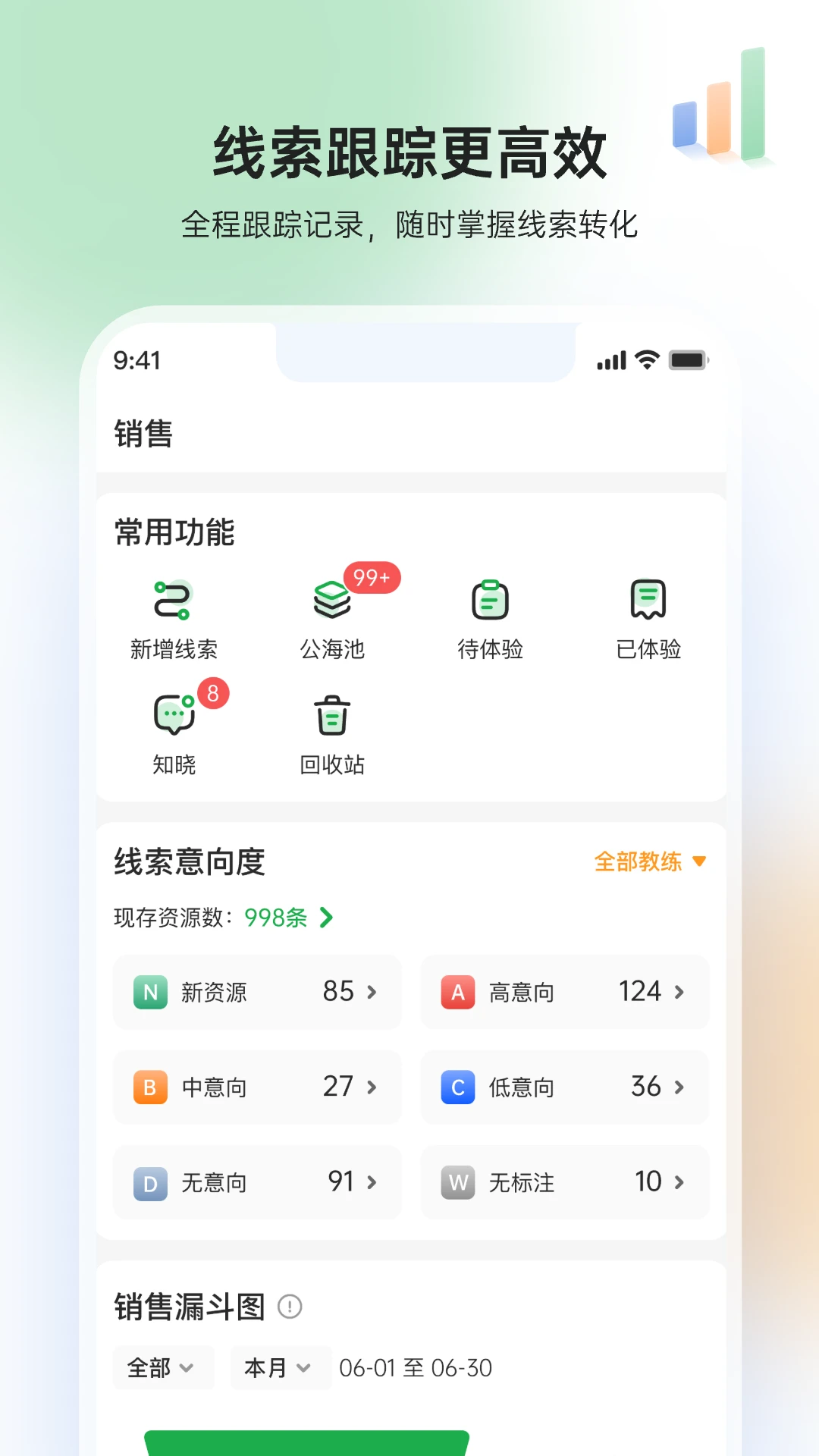
Task: Click the 销售漏斗图 info icon
Action: [x=290, y=1307]
